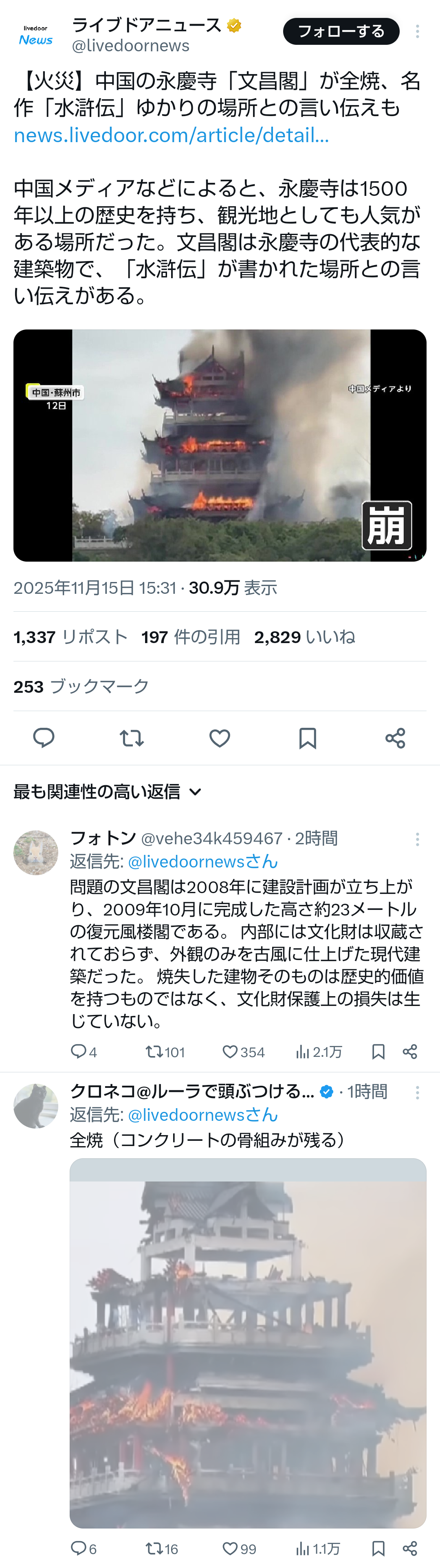Open the news.livedoor.com article link
The image size is (440, 1568).
[x=171, y=135]
